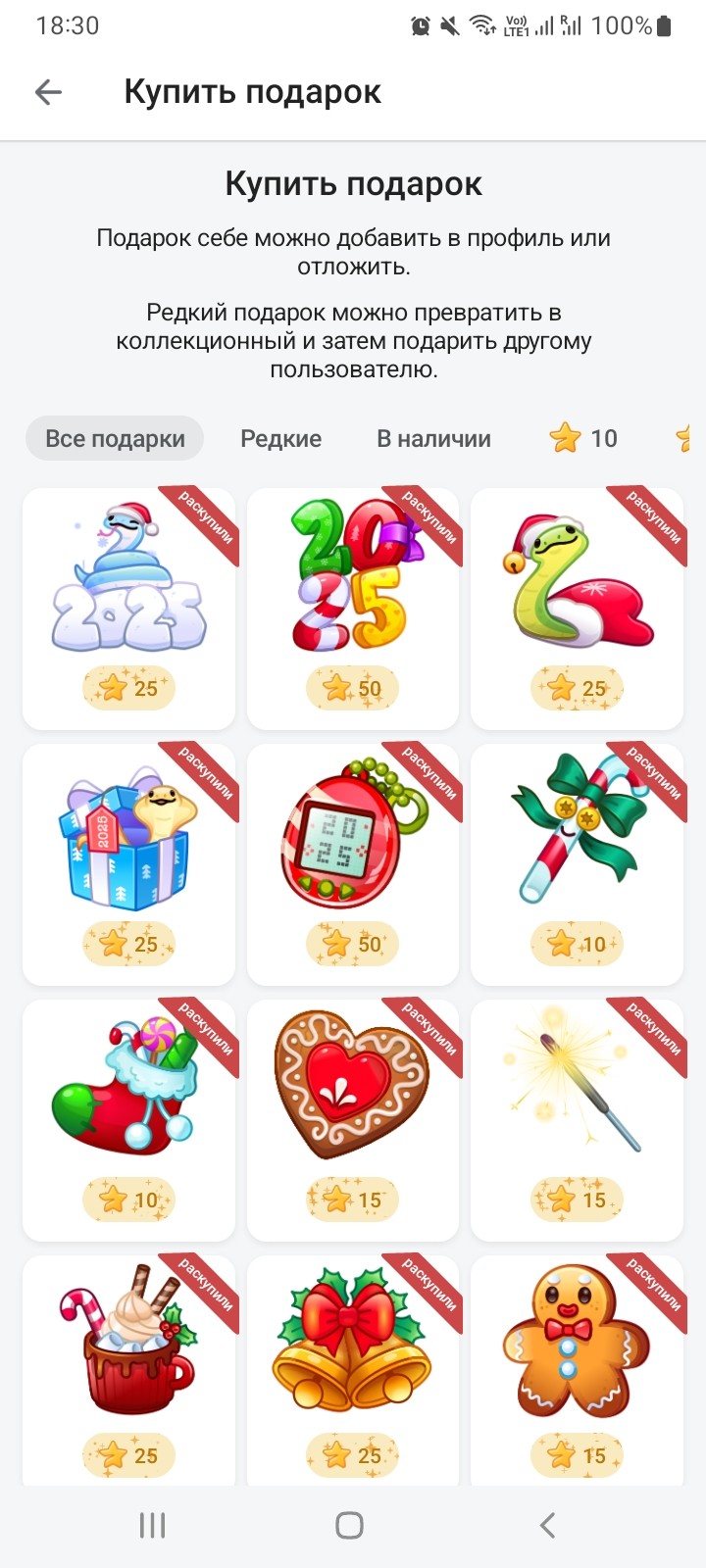
Task: Choose the sparkler gift for 15 stars
Action: tap(577, 1119)
